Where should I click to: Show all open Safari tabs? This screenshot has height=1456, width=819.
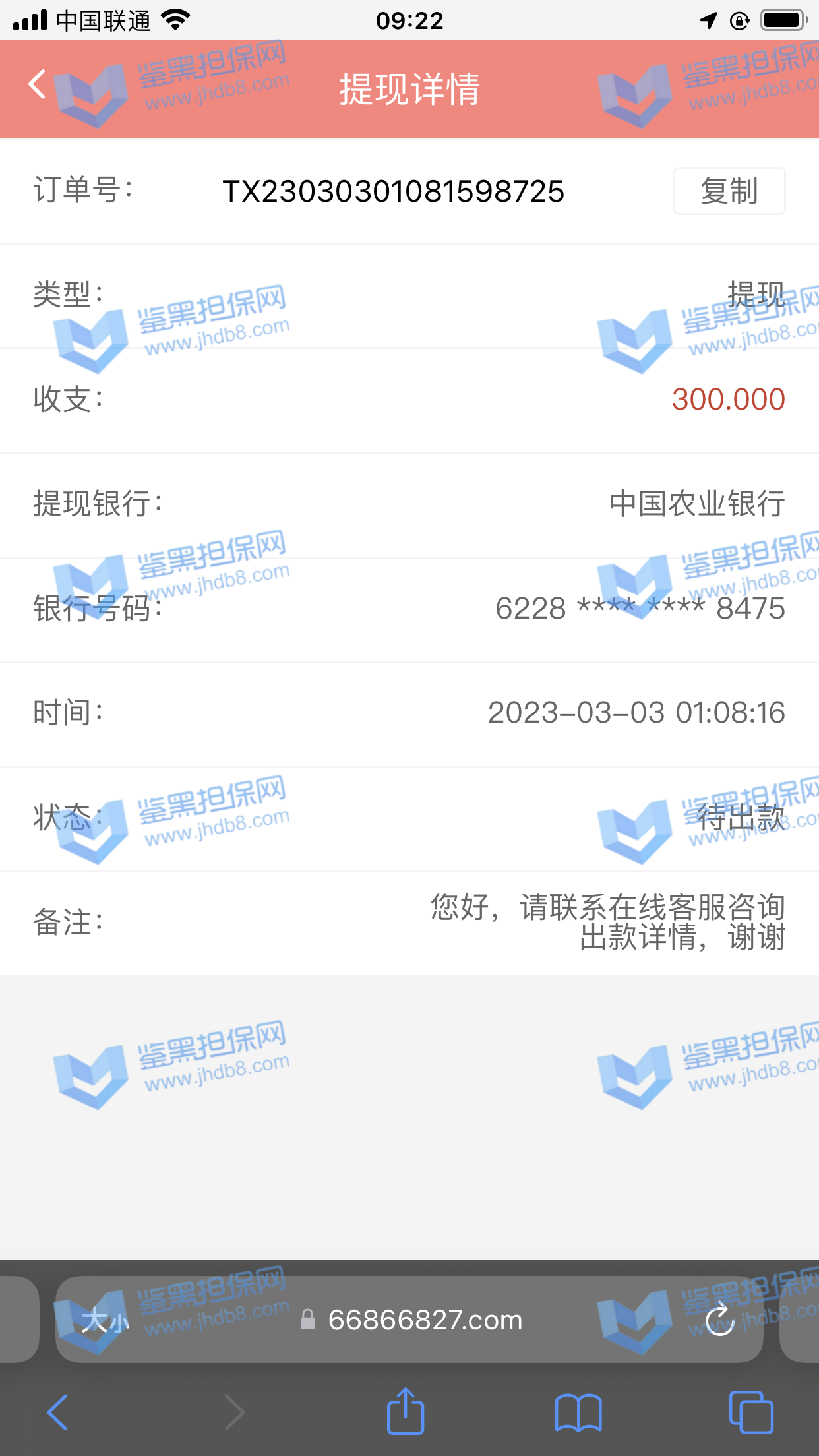pos(750,1412)
